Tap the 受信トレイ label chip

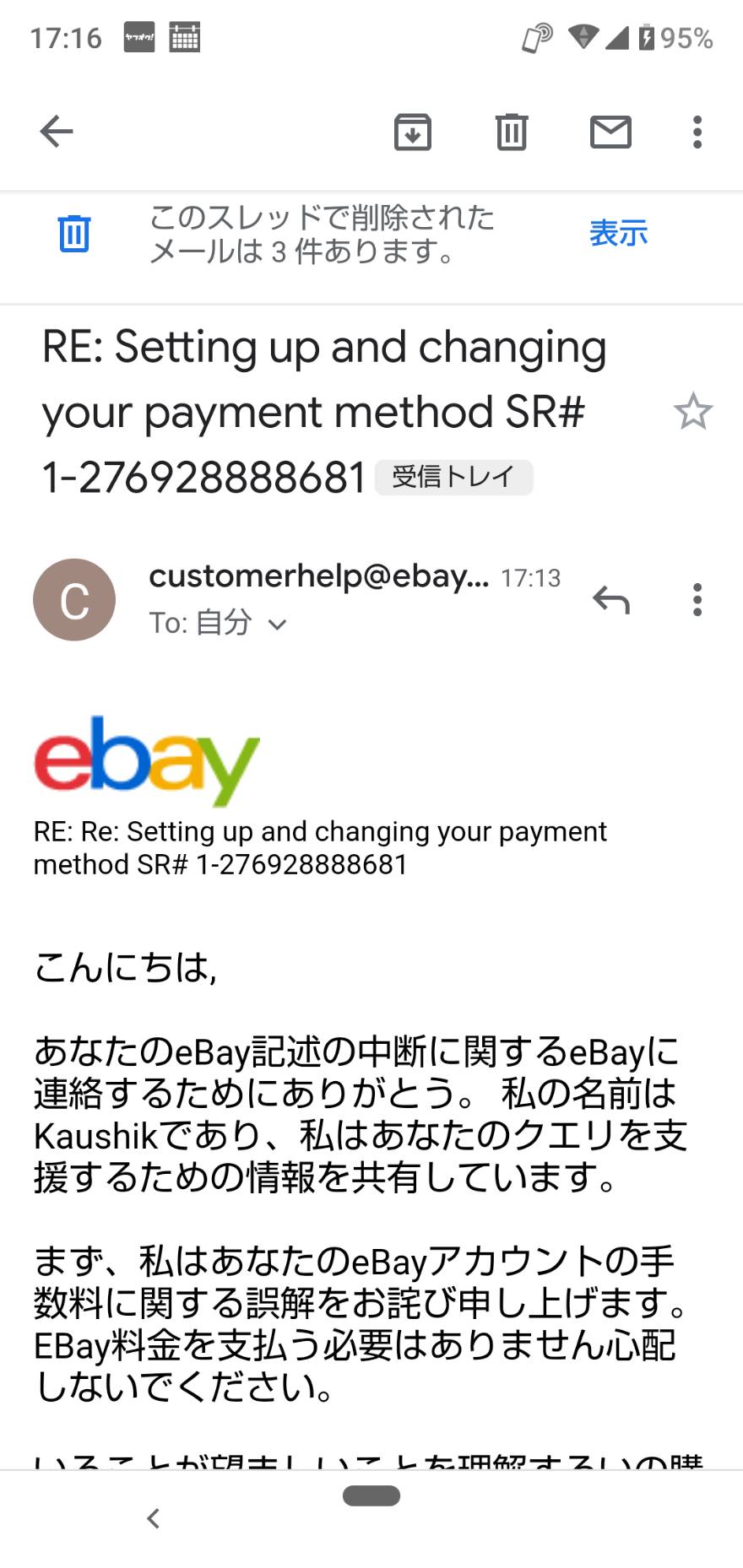[453, 477]
